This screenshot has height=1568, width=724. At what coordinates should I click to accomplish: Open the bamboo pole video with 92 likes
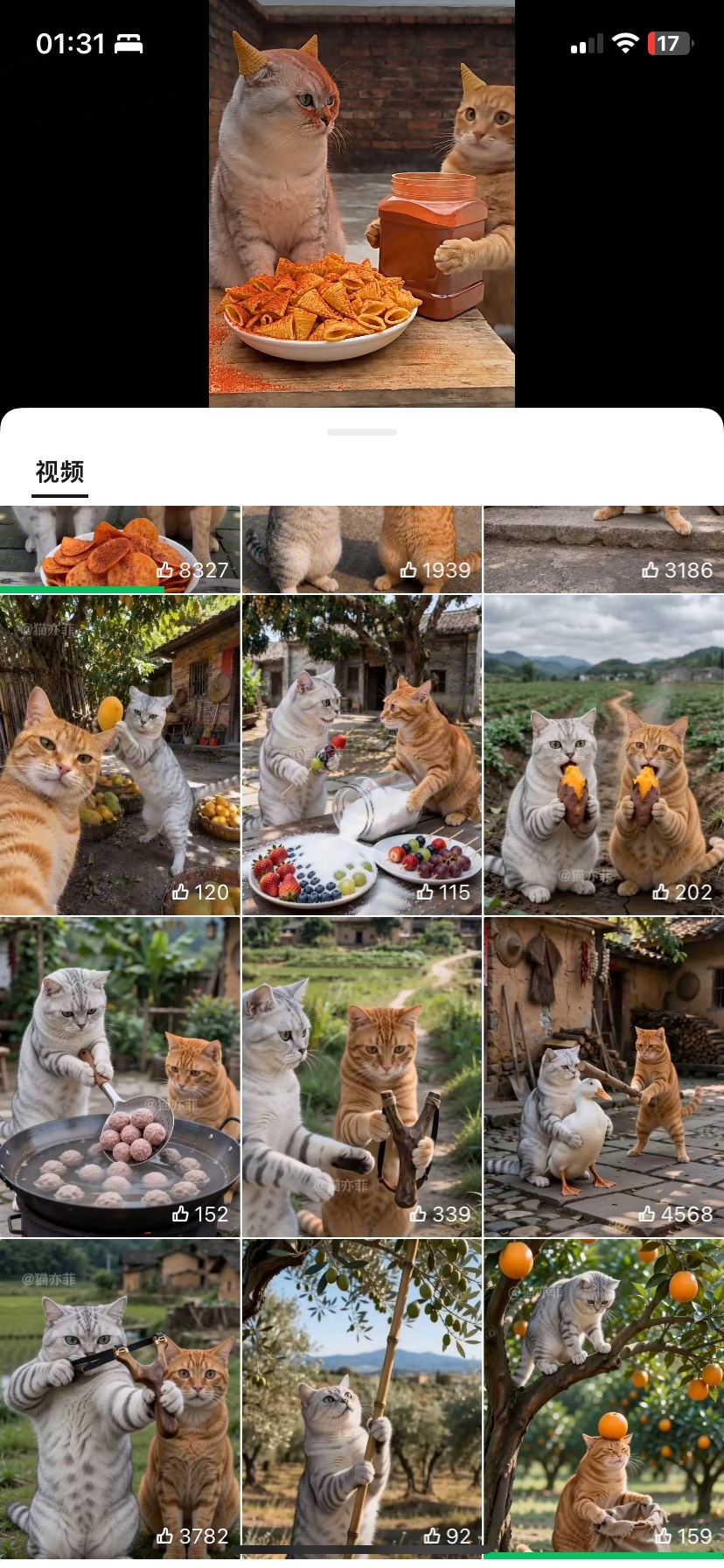point(362,1399)
